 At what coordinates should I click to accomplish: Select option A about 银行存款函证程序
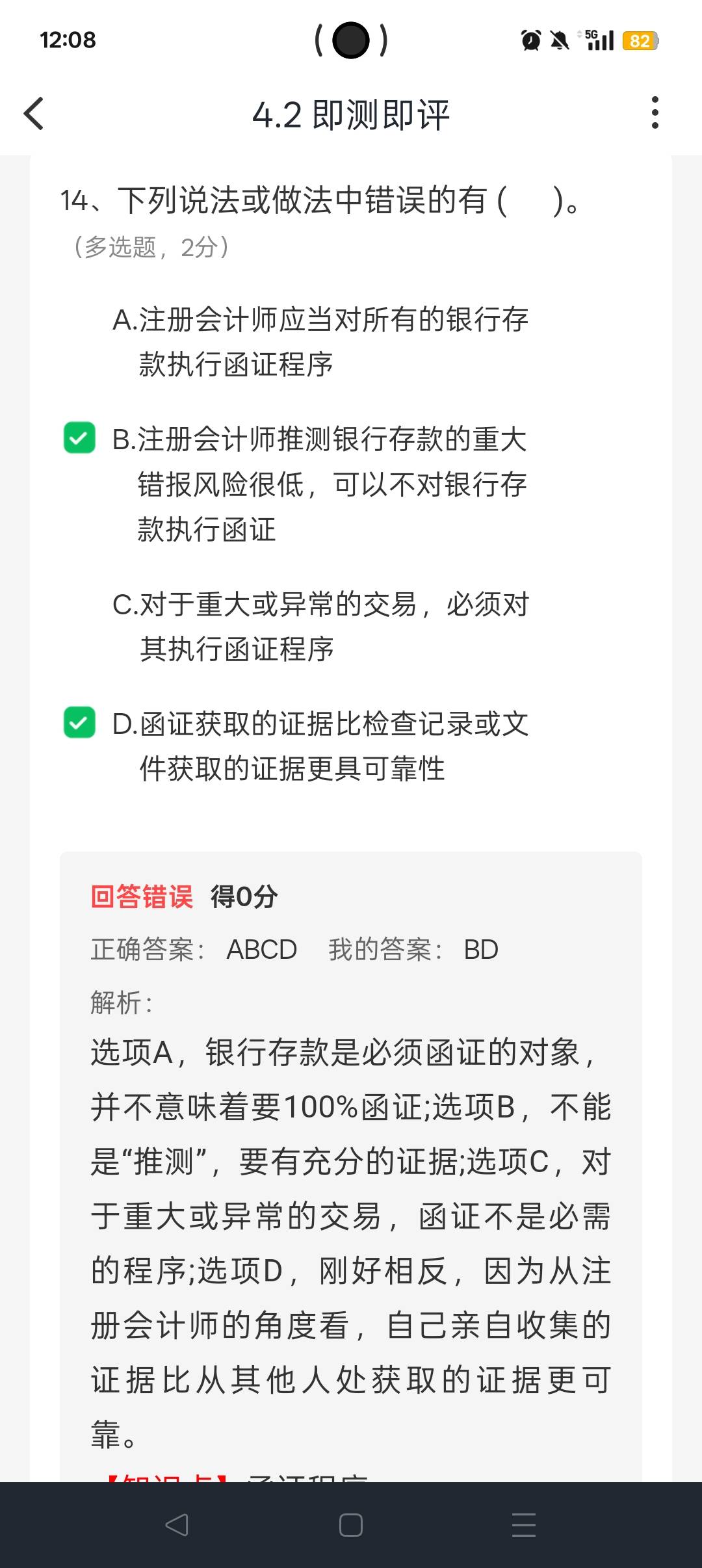pyautogui.click(x=320, y=341)
